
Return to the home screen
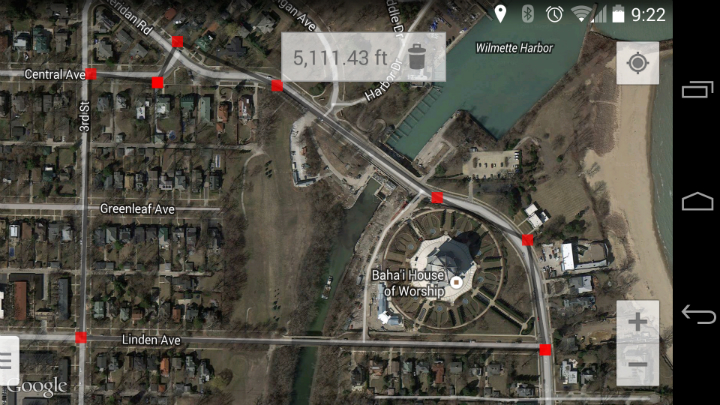(697, 202)
